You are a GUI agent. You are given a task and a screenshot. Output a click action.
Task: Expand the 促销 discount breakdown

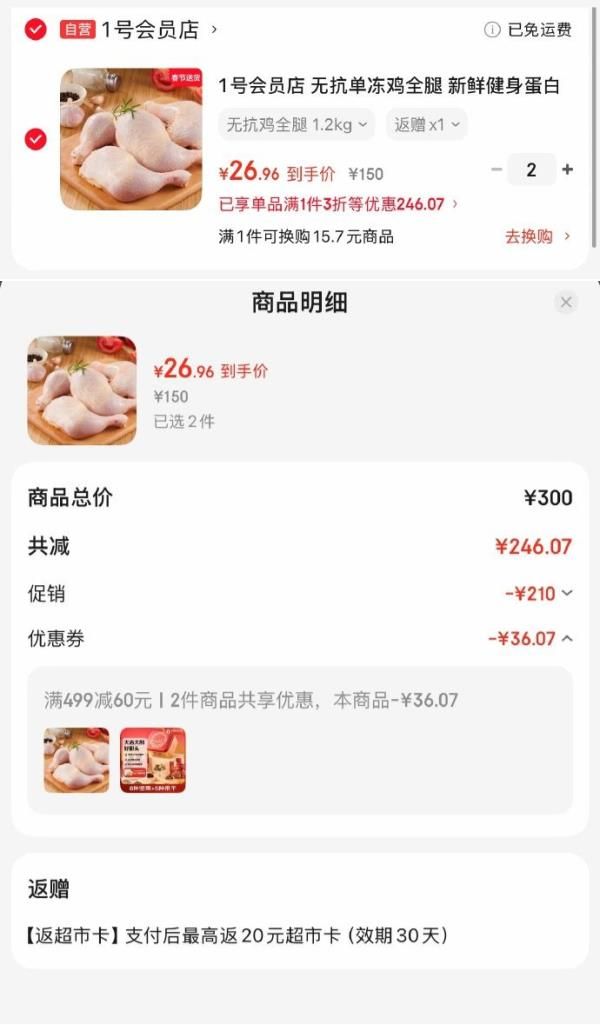(539, 593)
